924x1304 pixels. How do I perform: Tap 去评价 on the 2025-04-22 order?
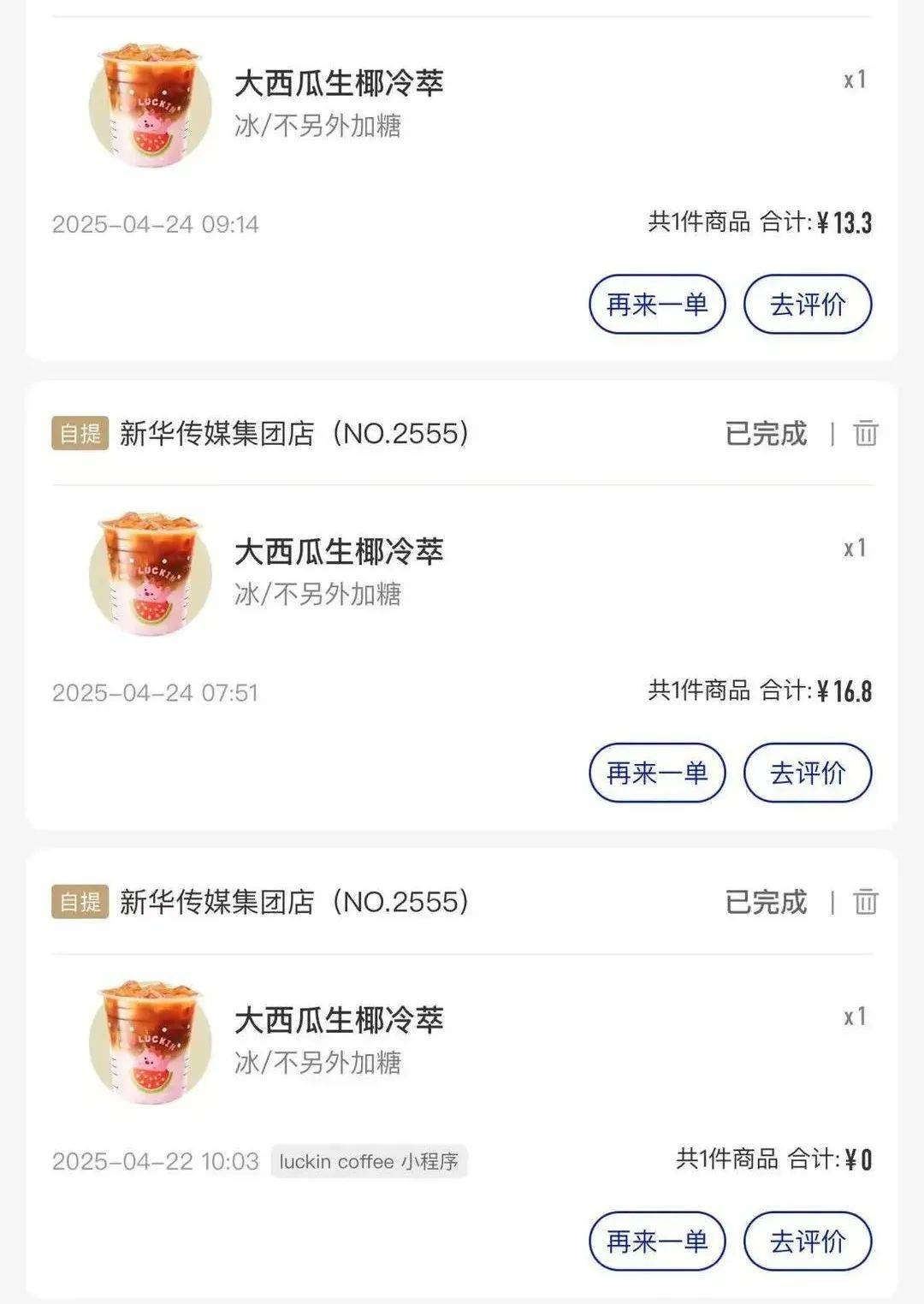pyautogui.click(x=807, y=1241)
